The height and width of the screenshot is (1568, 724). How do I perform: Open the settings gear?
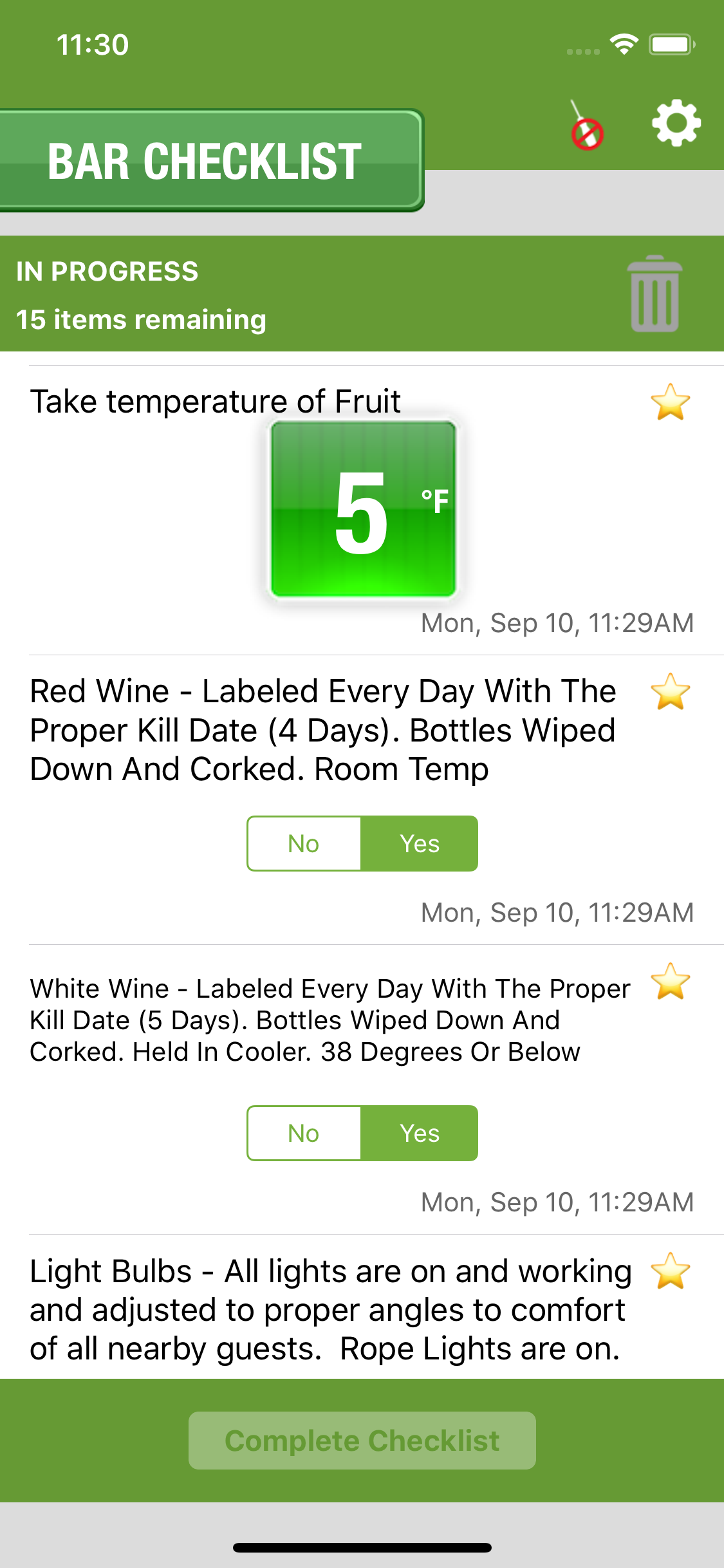point(676,123)
